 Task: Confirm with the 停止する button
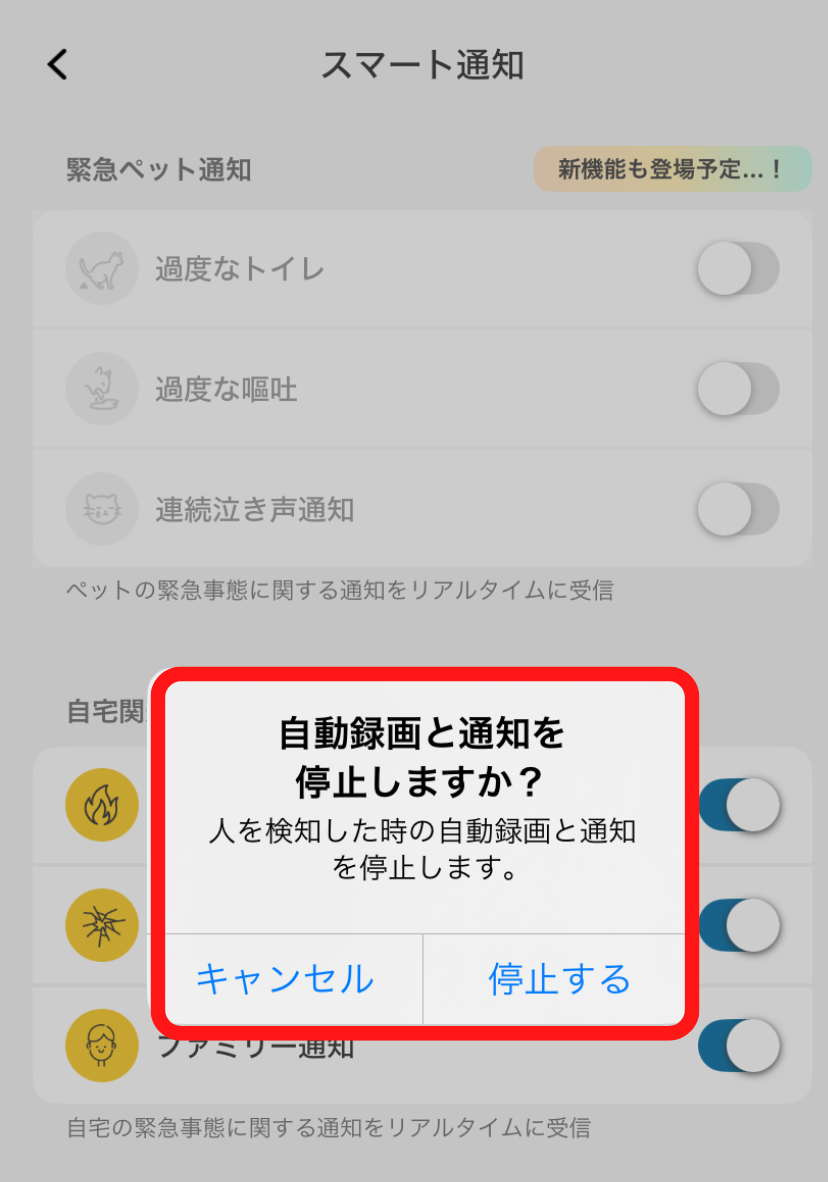click(559, 978)
